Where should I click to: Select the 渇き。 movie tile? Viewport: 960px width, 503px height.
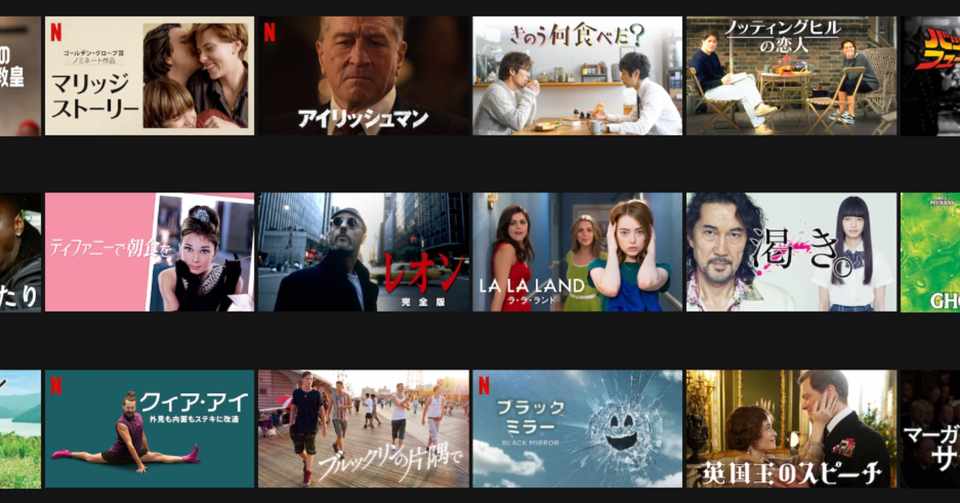click(x=791, y=252)
